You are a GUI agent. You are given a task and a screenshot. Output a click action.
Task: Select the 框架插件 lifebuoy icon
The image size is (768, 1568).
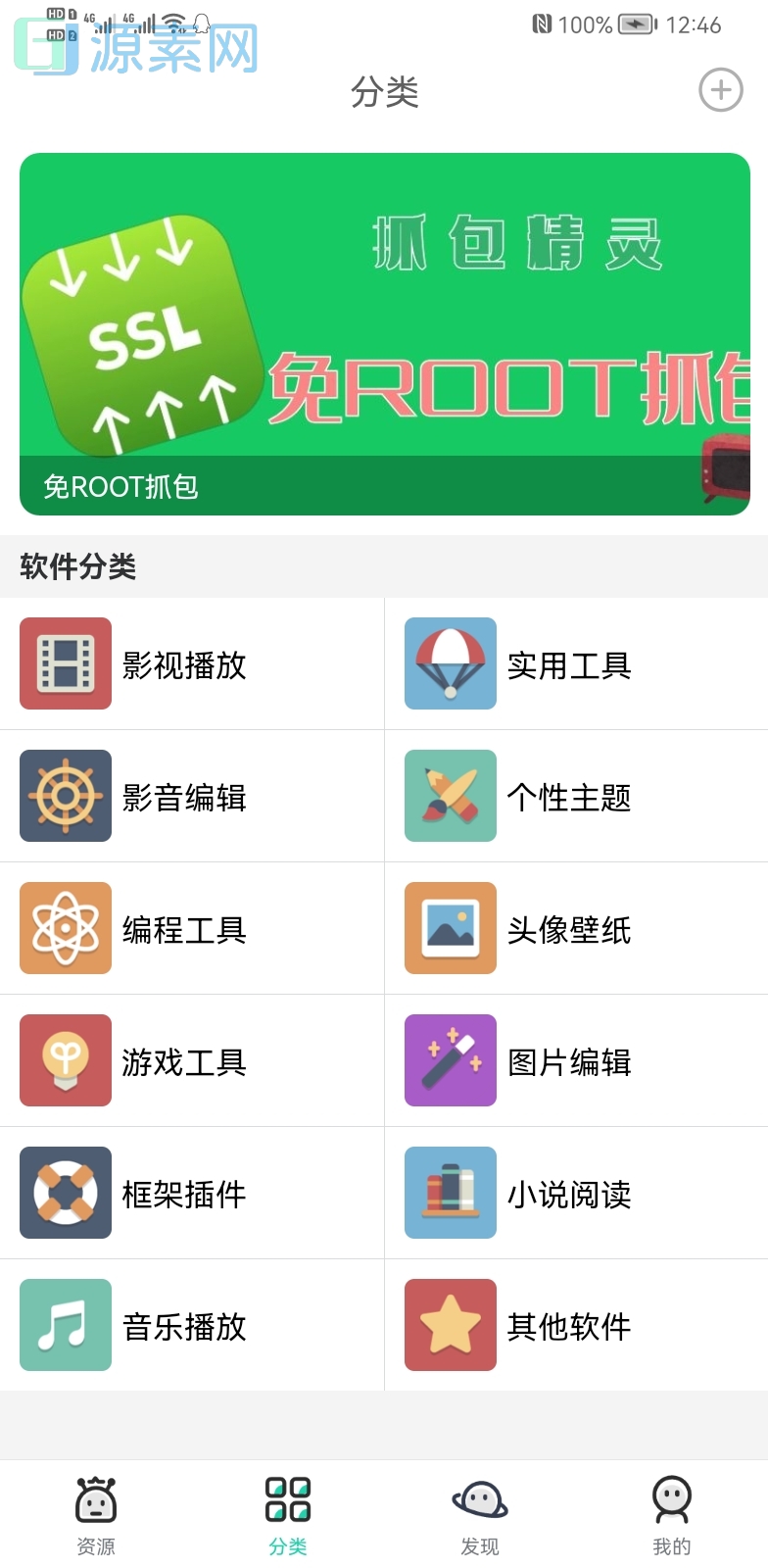(65, 1194)
